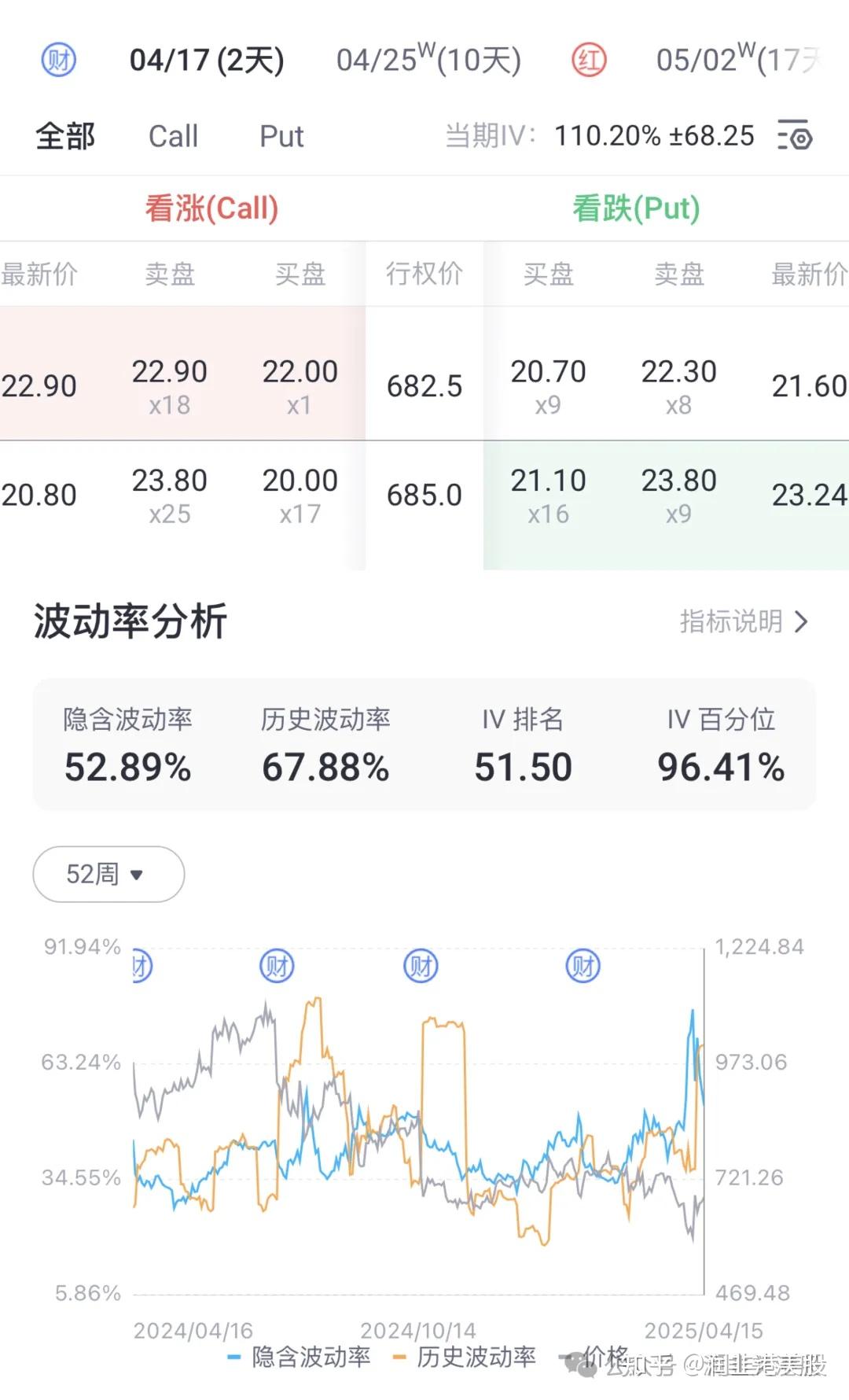
Task: Select the strike price 682.5 row
Action: point(424,386)
